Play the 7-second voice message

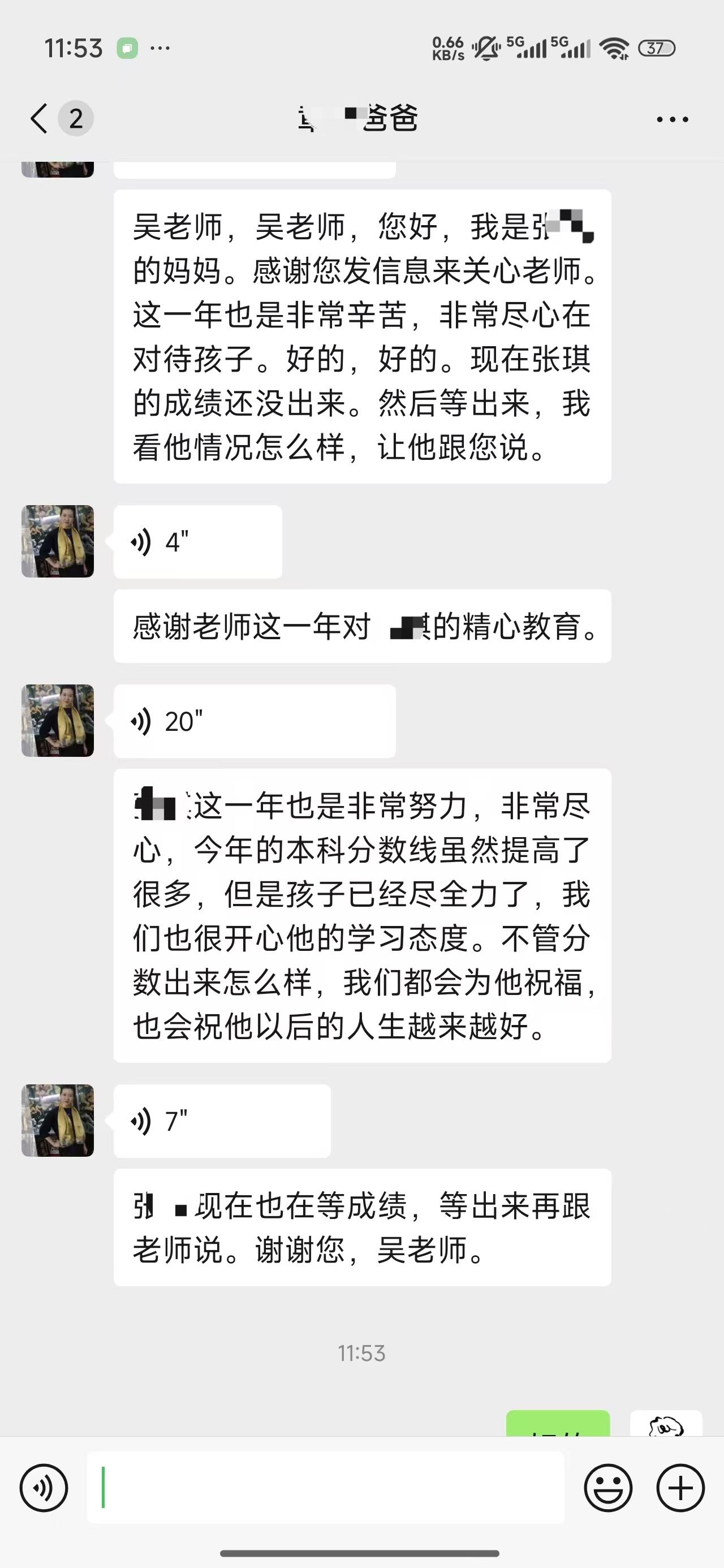tap(222, 1121)
